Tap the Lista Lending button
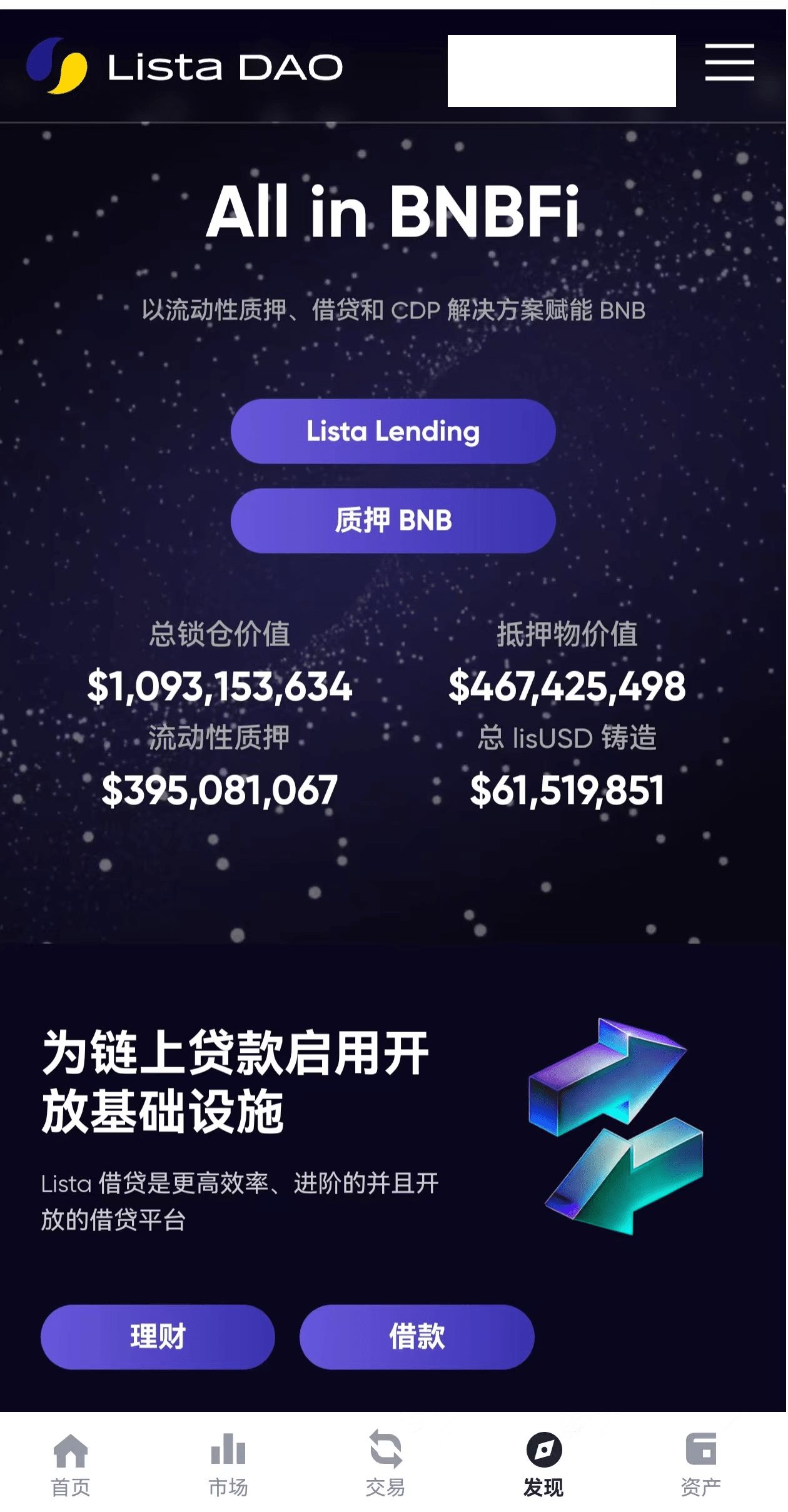This screenshot has height=1512, width=788. click(x=393, y=431)
